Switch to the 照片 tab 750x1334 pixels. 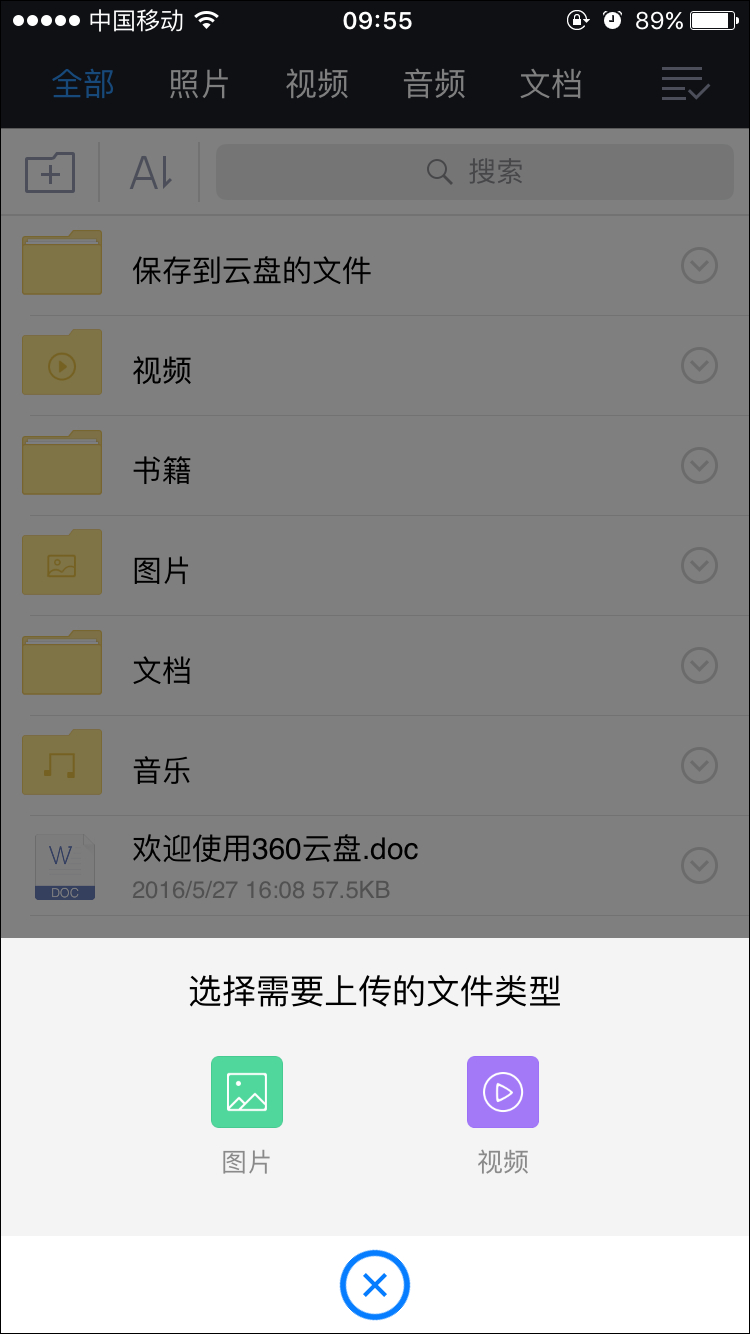point(199,85)
